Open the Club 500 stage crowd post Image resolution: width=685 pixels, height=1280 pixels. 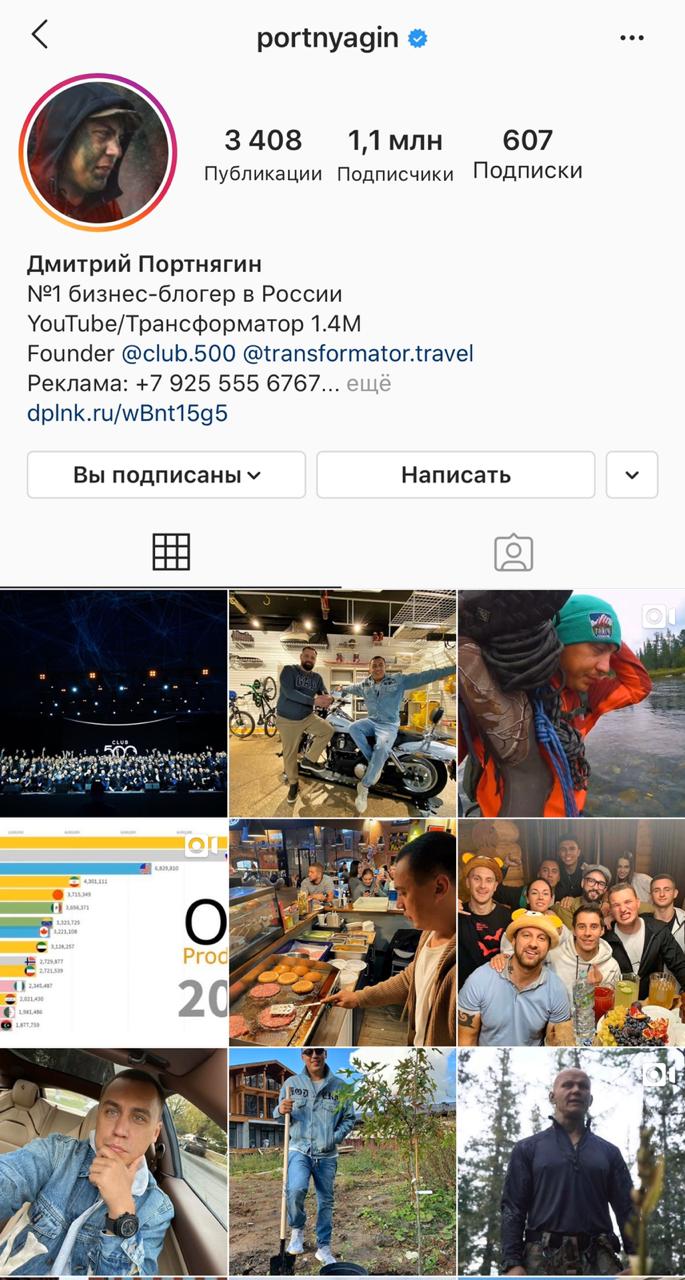(x=113, y=703)
